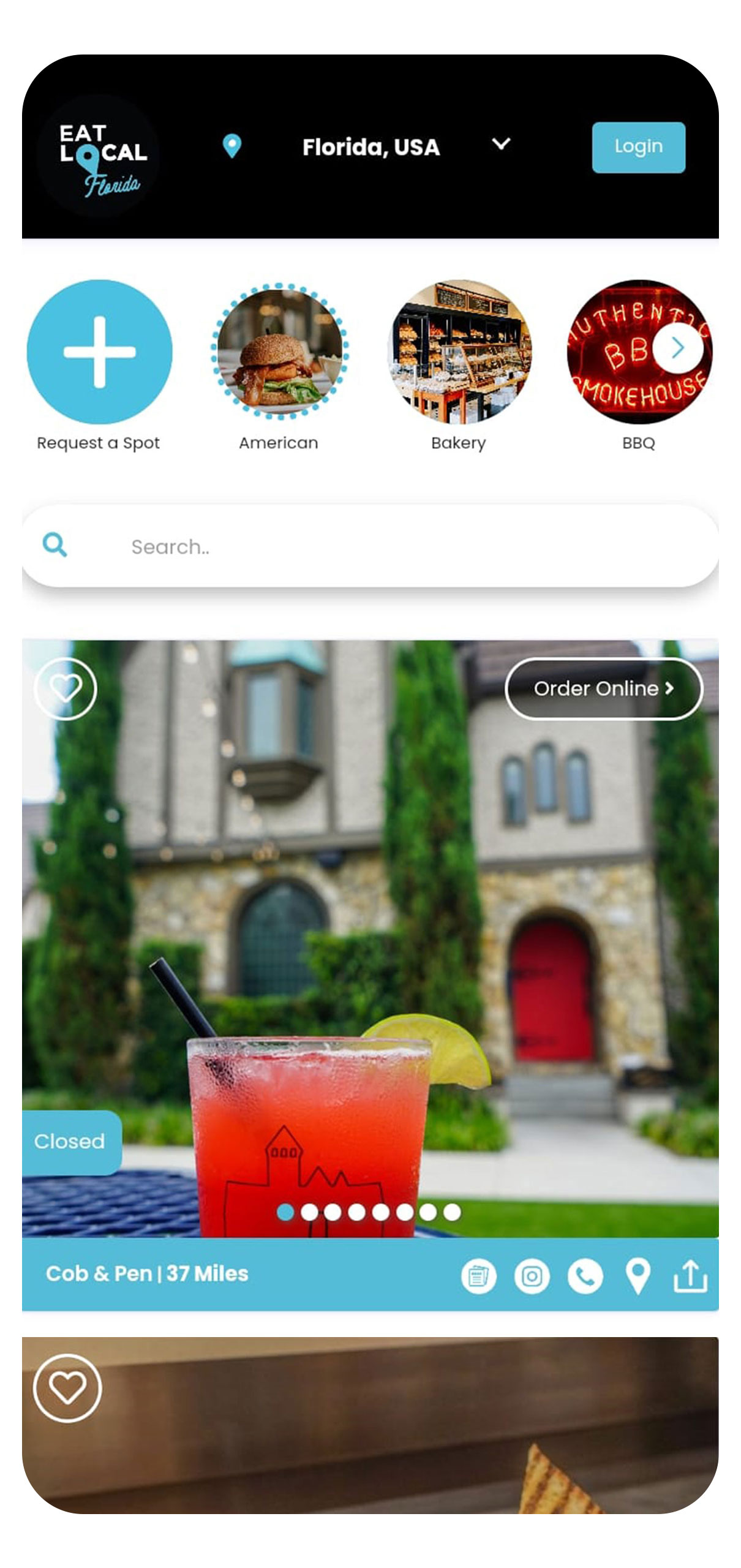Open Cob & Pen menu icon

pos(478,1276)
